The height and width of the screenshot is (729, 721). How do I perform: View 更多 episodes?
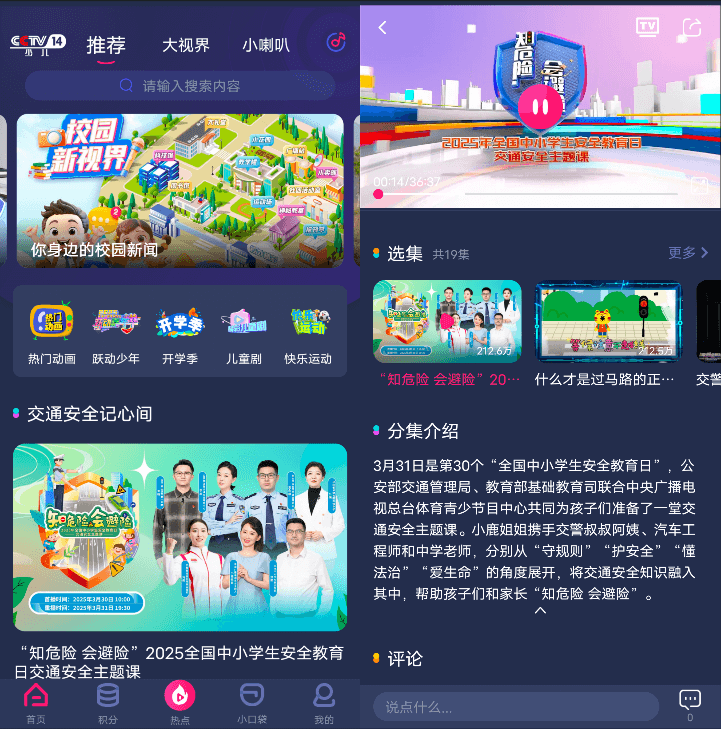(x=688, y=253)
